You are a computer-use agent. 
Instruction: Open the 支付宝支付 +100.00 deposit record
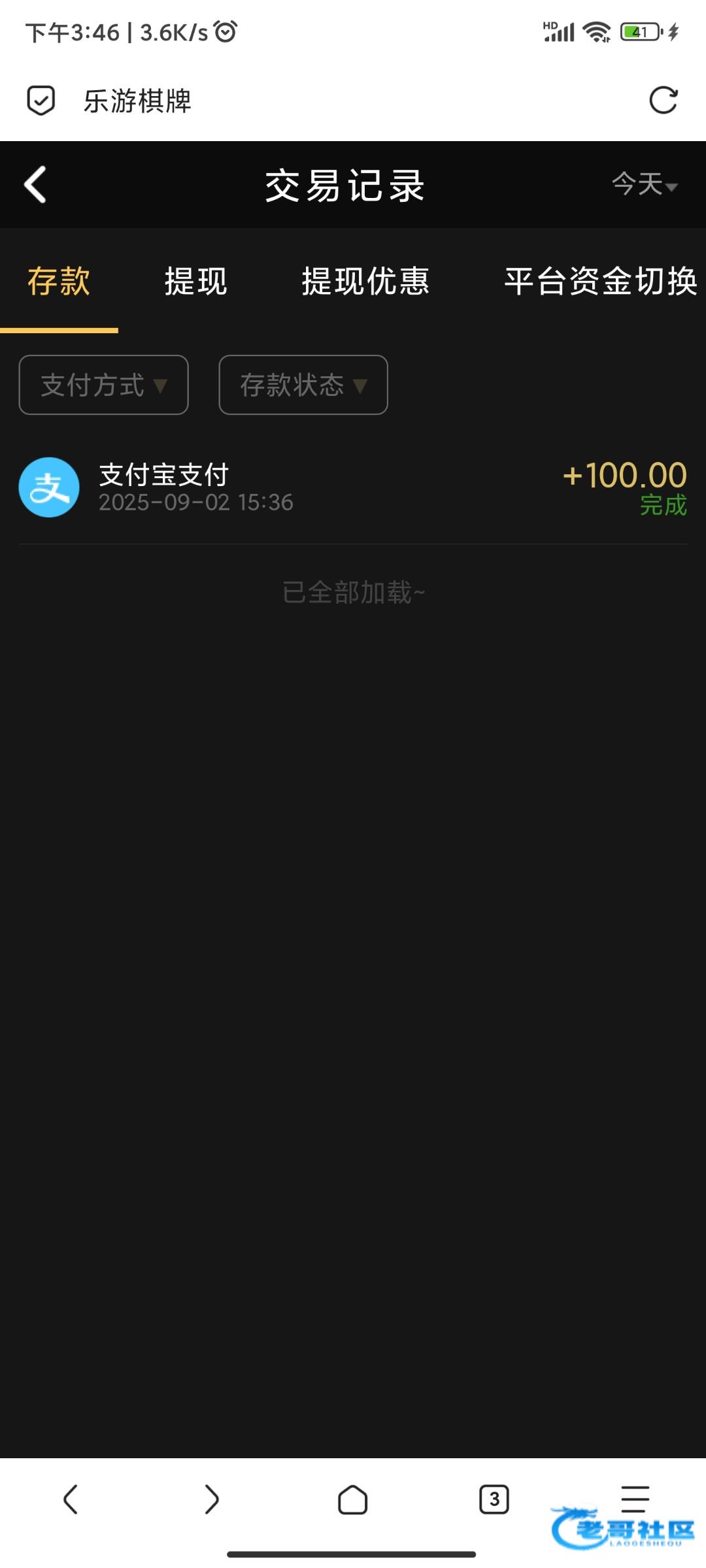pyautogui.click(x=353, y=487)
